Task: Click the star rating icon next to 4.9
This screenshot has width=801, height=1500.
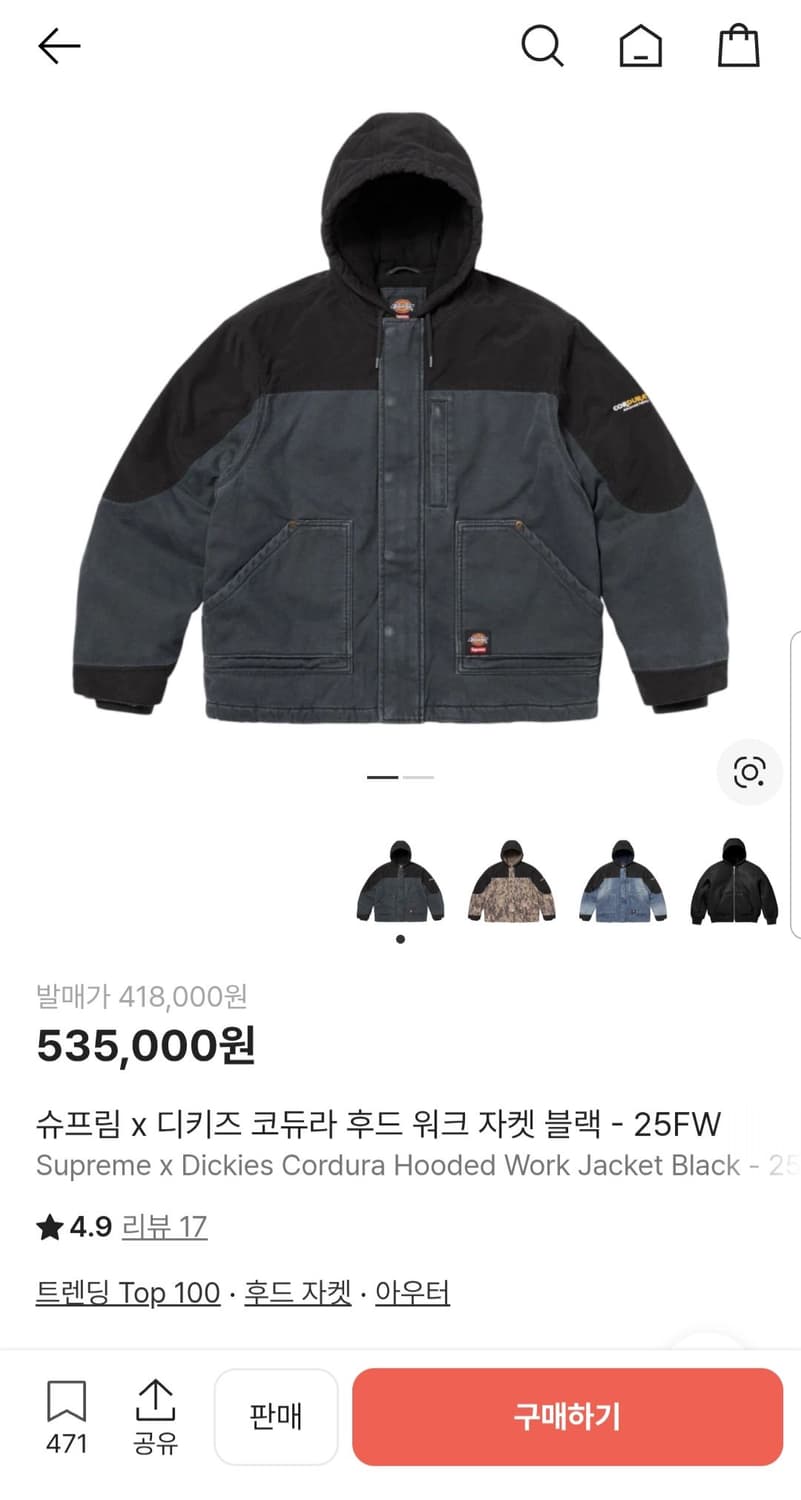Action: point(50,1226)
